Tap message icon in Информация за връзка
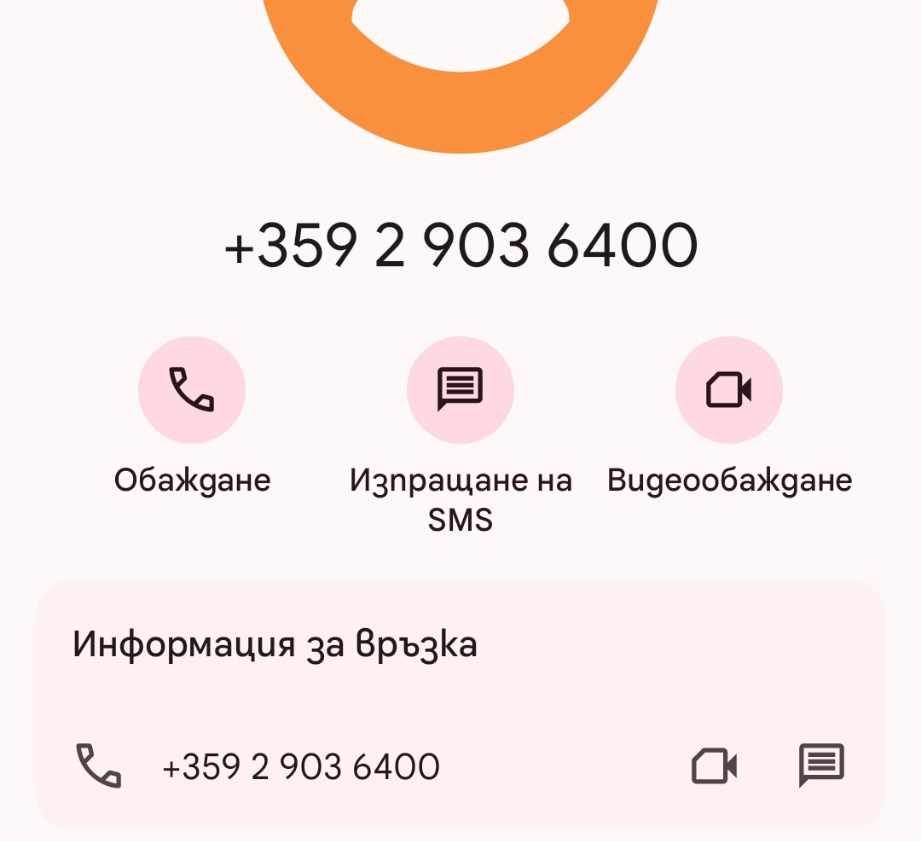The image size is (921, 841). click(x=821, y=766)
